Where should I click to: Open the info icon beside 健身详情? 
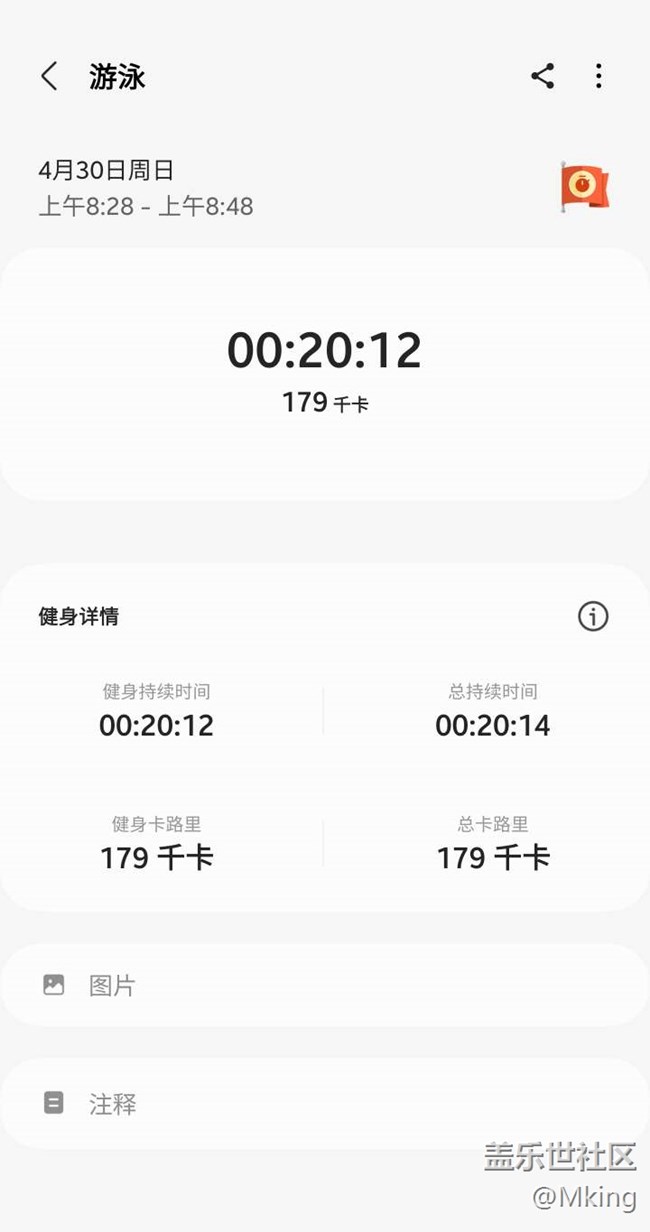tap(593, 616)
